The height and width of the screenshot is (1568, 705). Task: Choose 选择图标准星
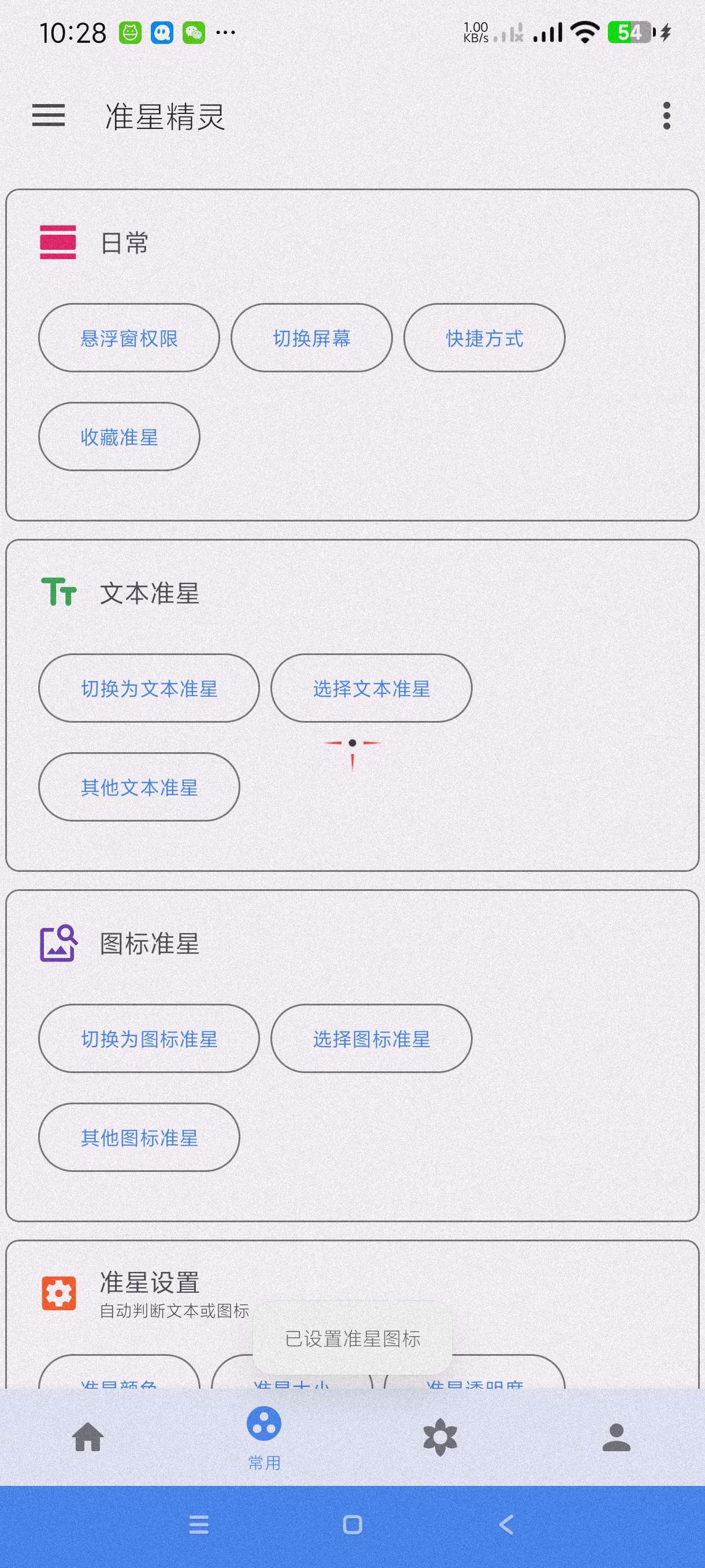click(371, 1038)
